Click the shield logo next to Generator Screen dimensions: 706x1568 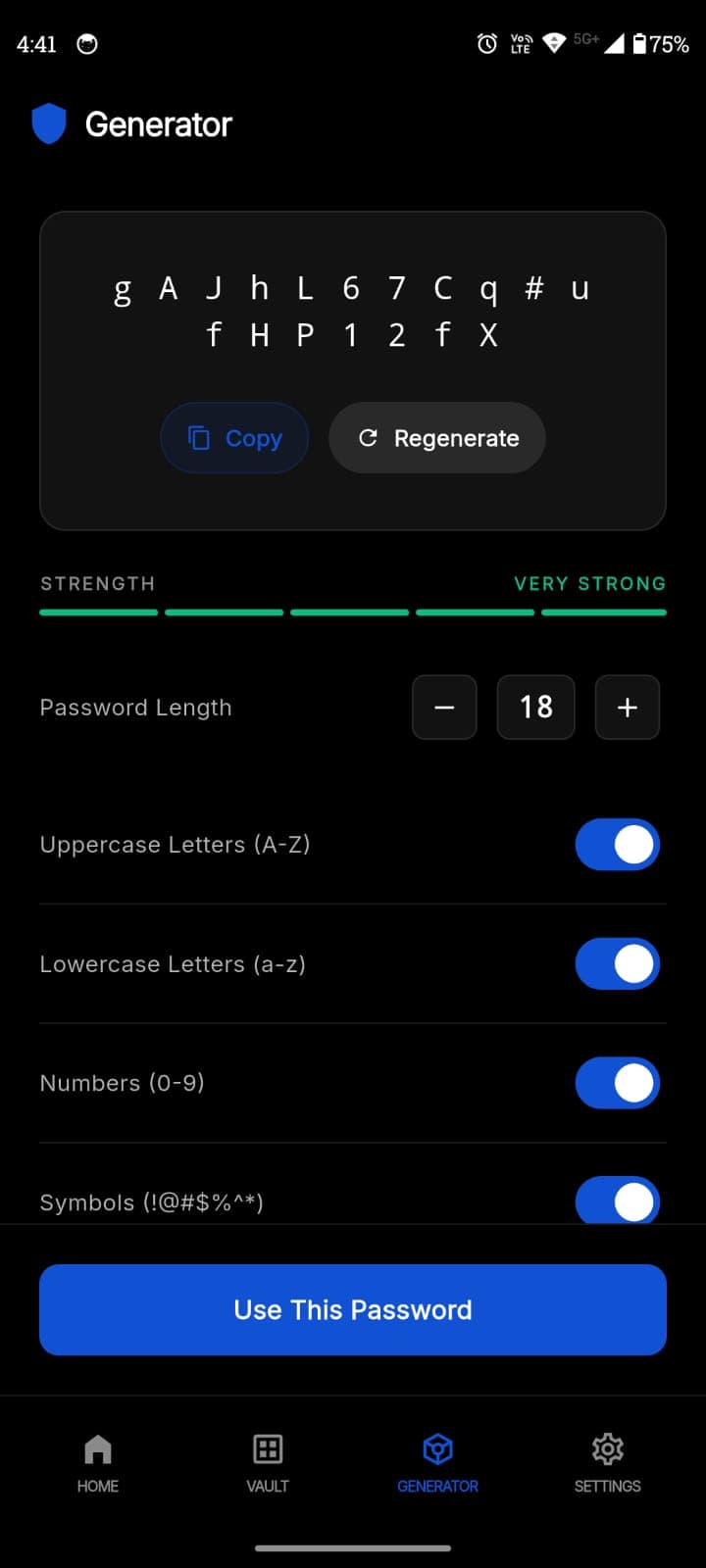(49, 124)
